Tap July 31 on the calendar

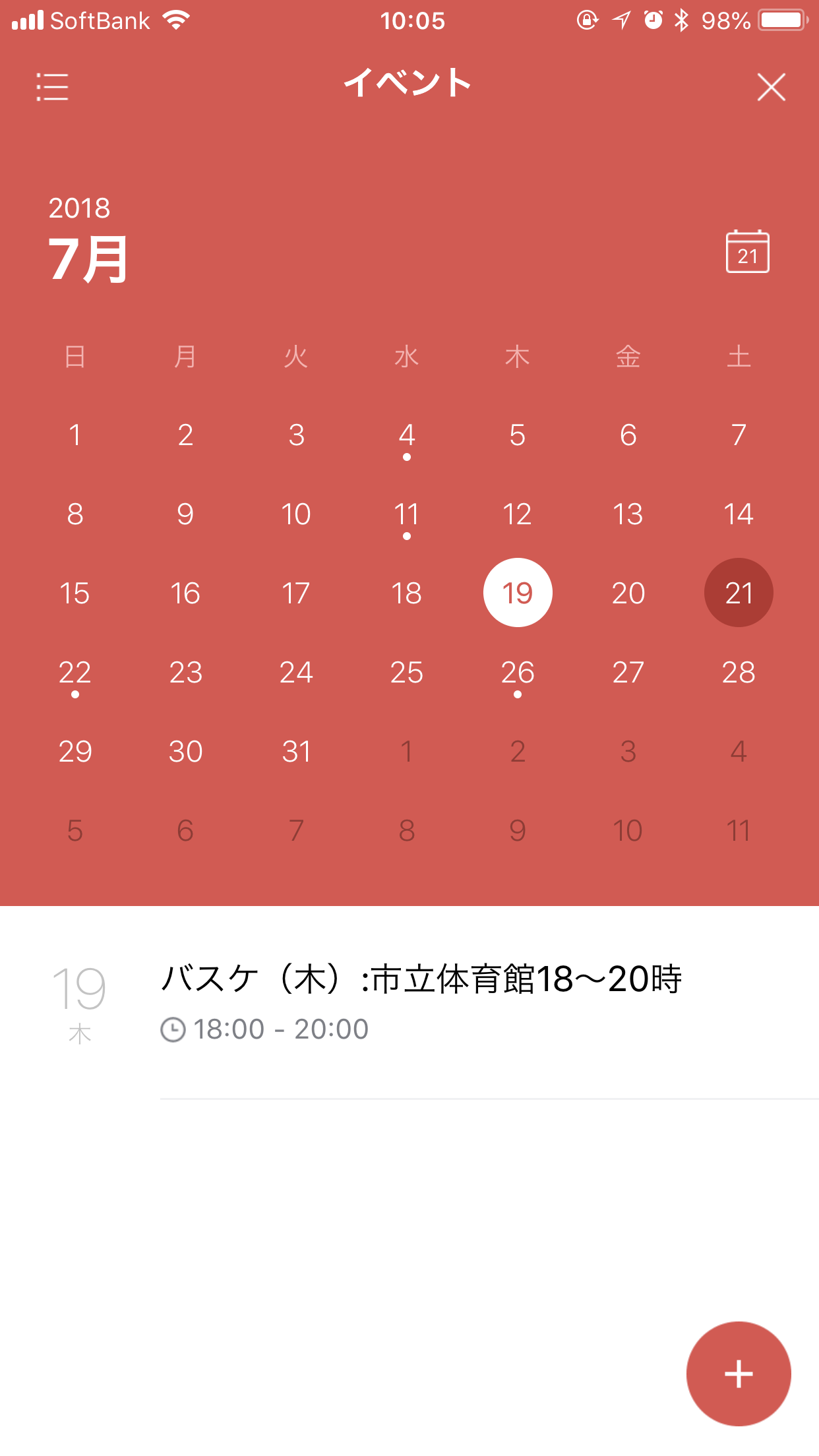(x=296, y=752)
